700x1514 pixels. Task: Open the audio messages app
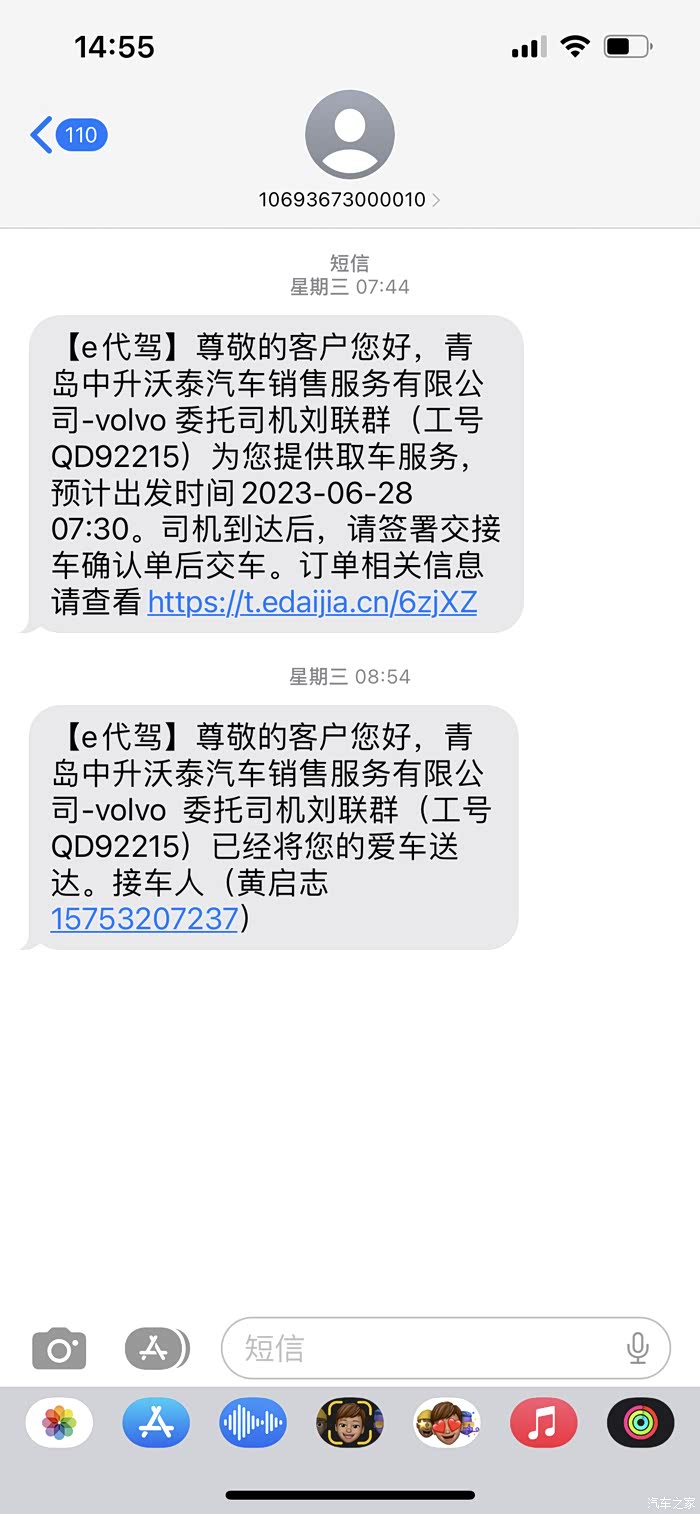coord(253,1422)
